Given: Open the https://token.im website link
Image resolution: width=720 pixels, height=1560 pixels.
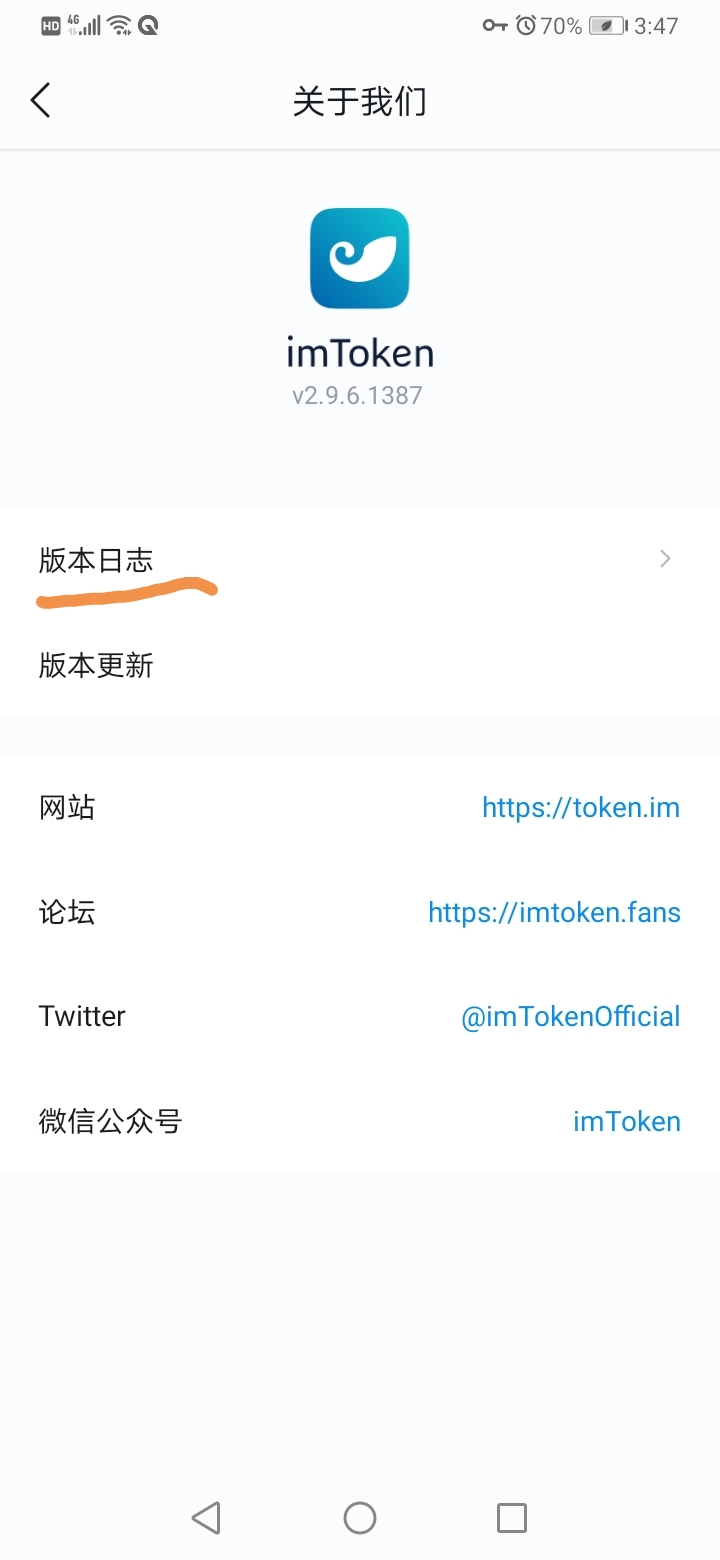Looking at the screenshot, I should pyautogui.click(x=580, y=807).
